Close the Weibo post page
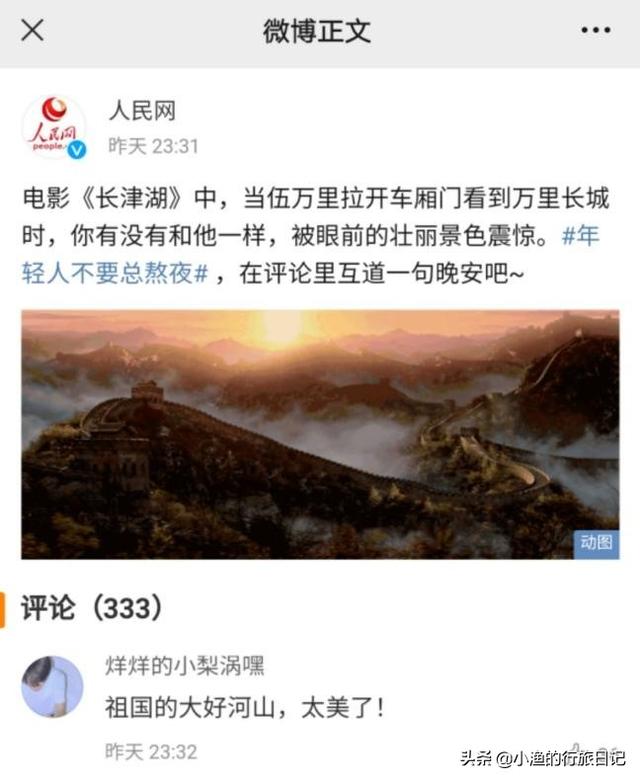640x781 pixels. (x=32, y=30)
